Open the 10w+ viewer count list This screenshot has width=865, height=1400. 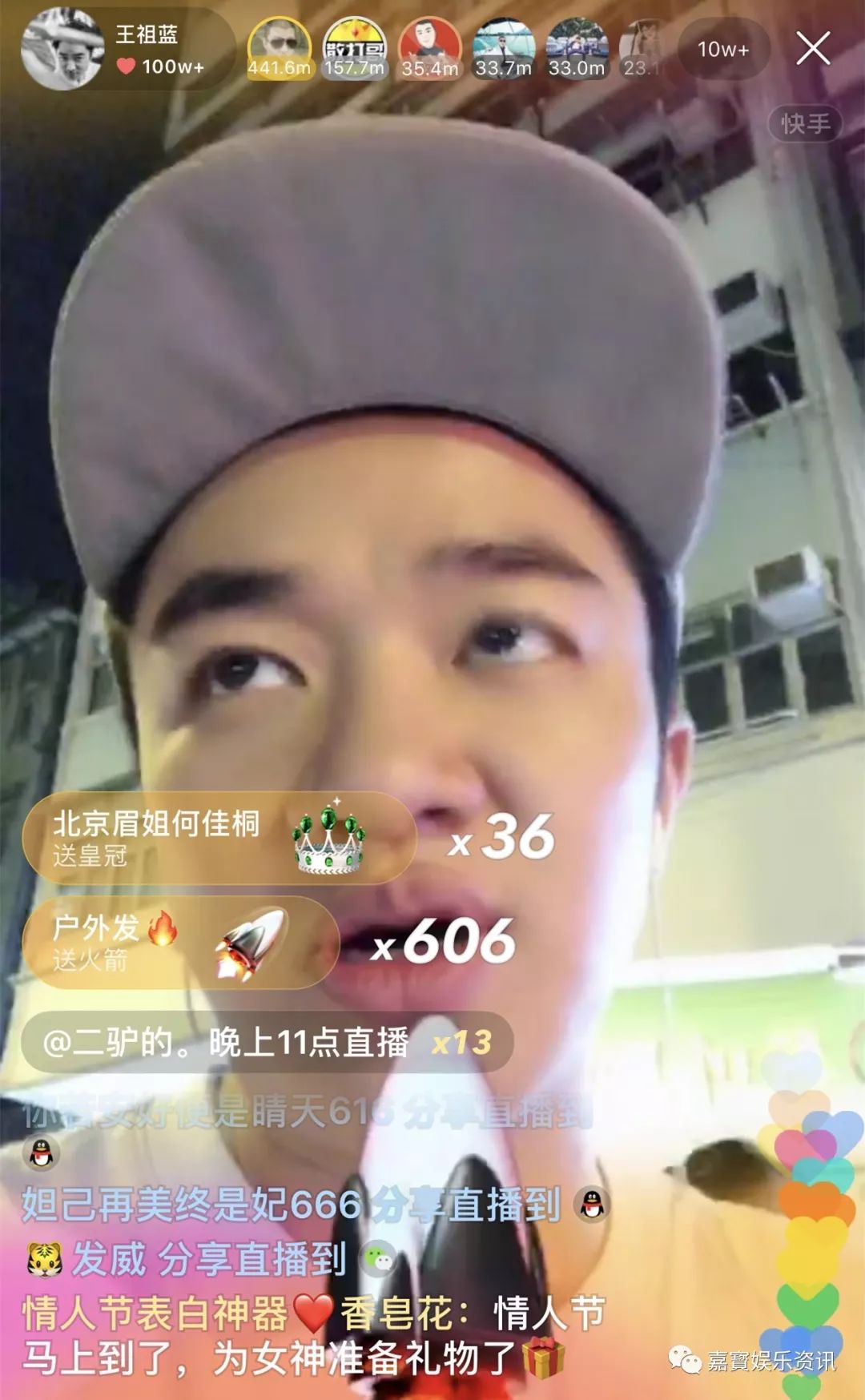723,50
